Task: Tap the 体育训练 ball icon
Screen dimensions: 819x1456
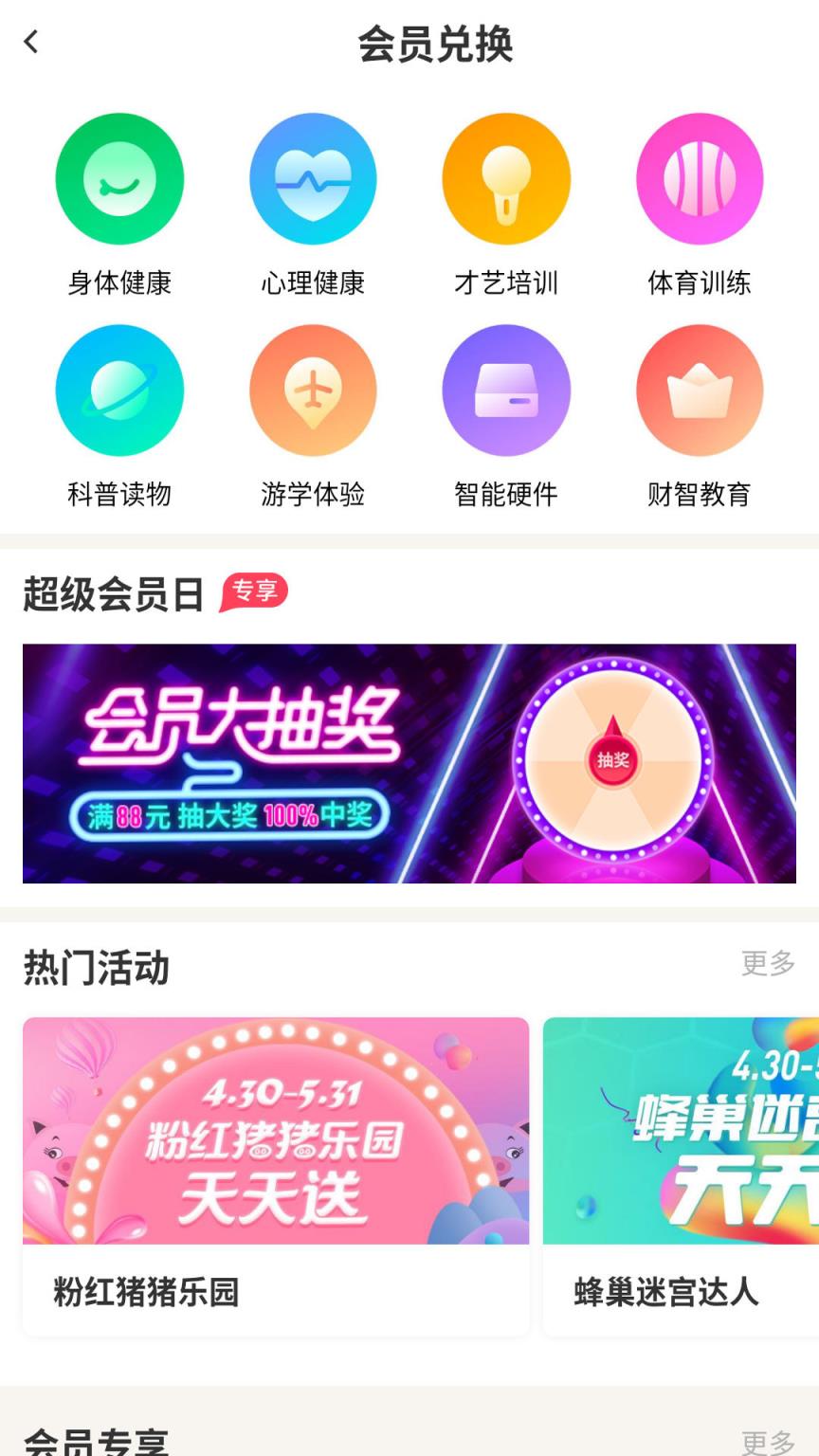Action: click(x=700, y=178)
